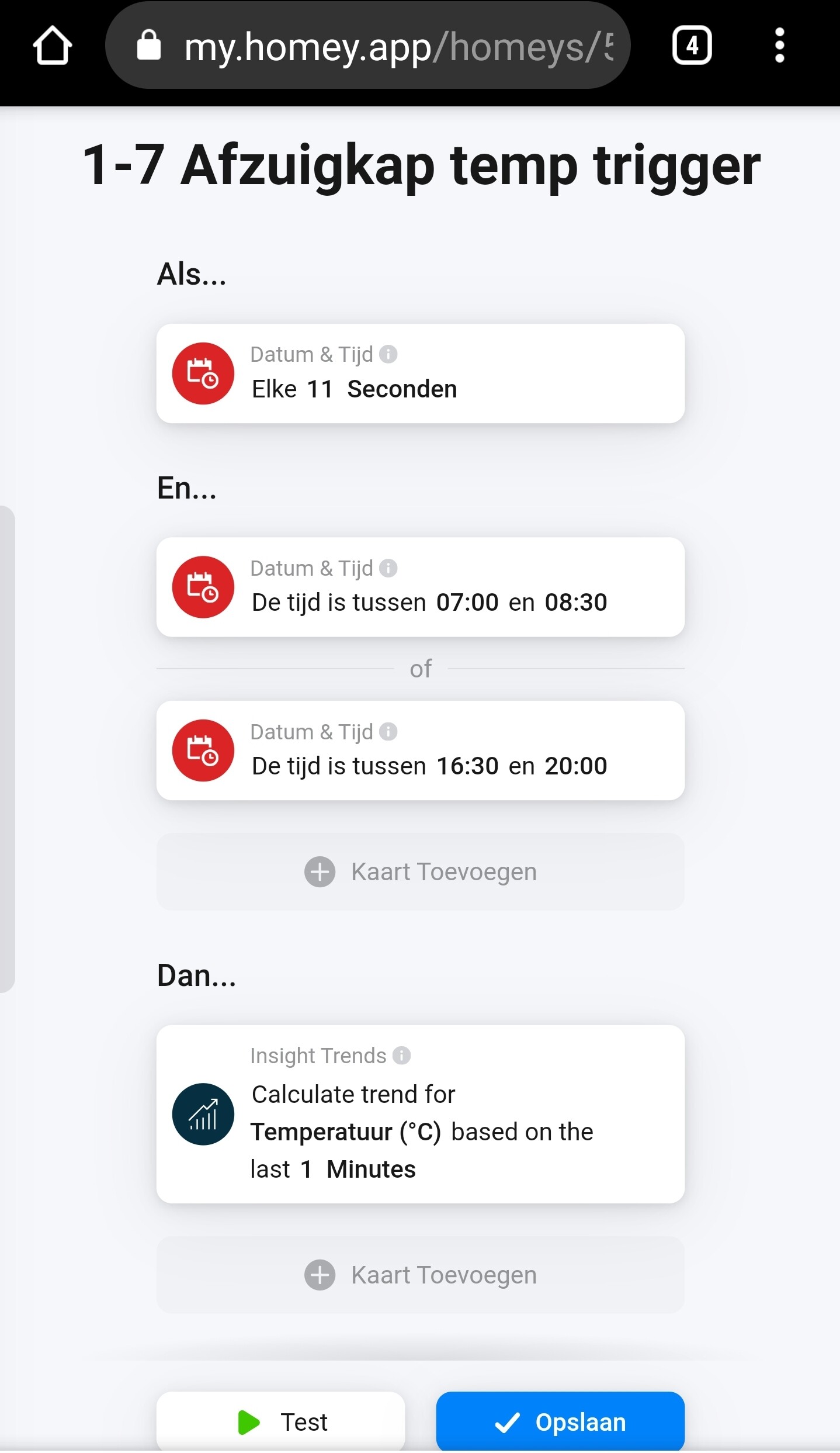Add a card under the Dan actions
Image resolution: width=840 pixels, height=1453 pixels.
(x=420, y=1275)
